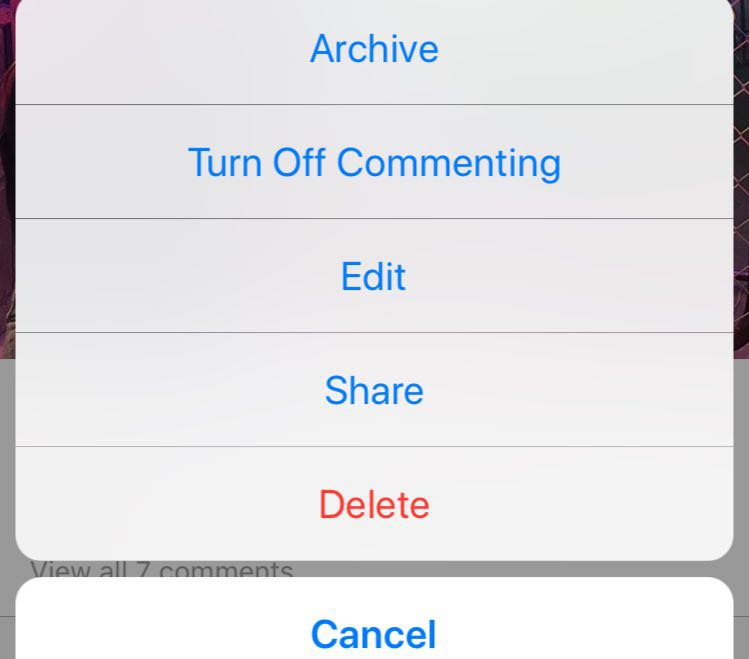
Task: Tap Share in the action sheet
Action: point(374,390)
